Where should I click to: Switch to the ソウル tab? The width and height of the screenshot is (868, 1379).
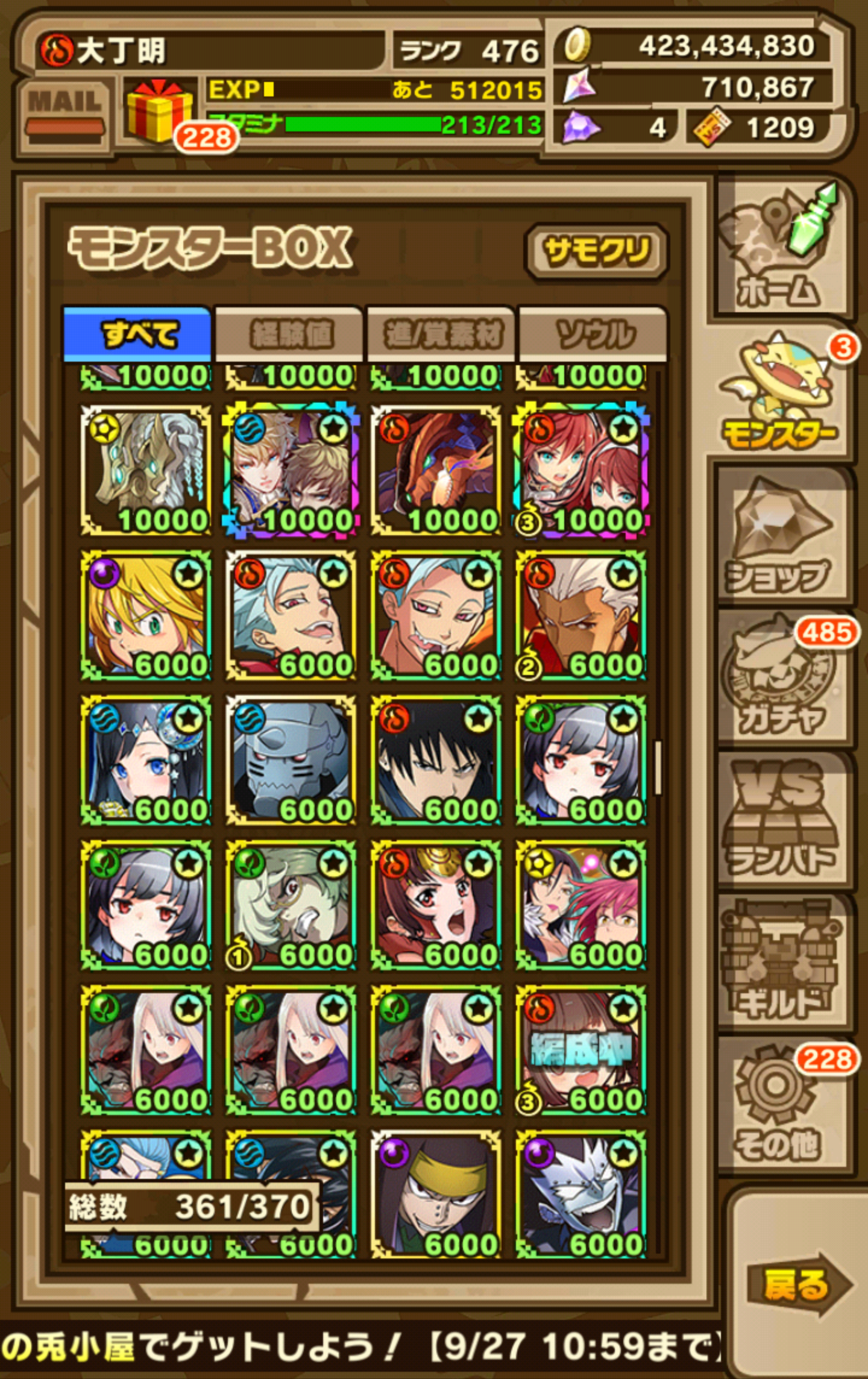tap(594, 335)
